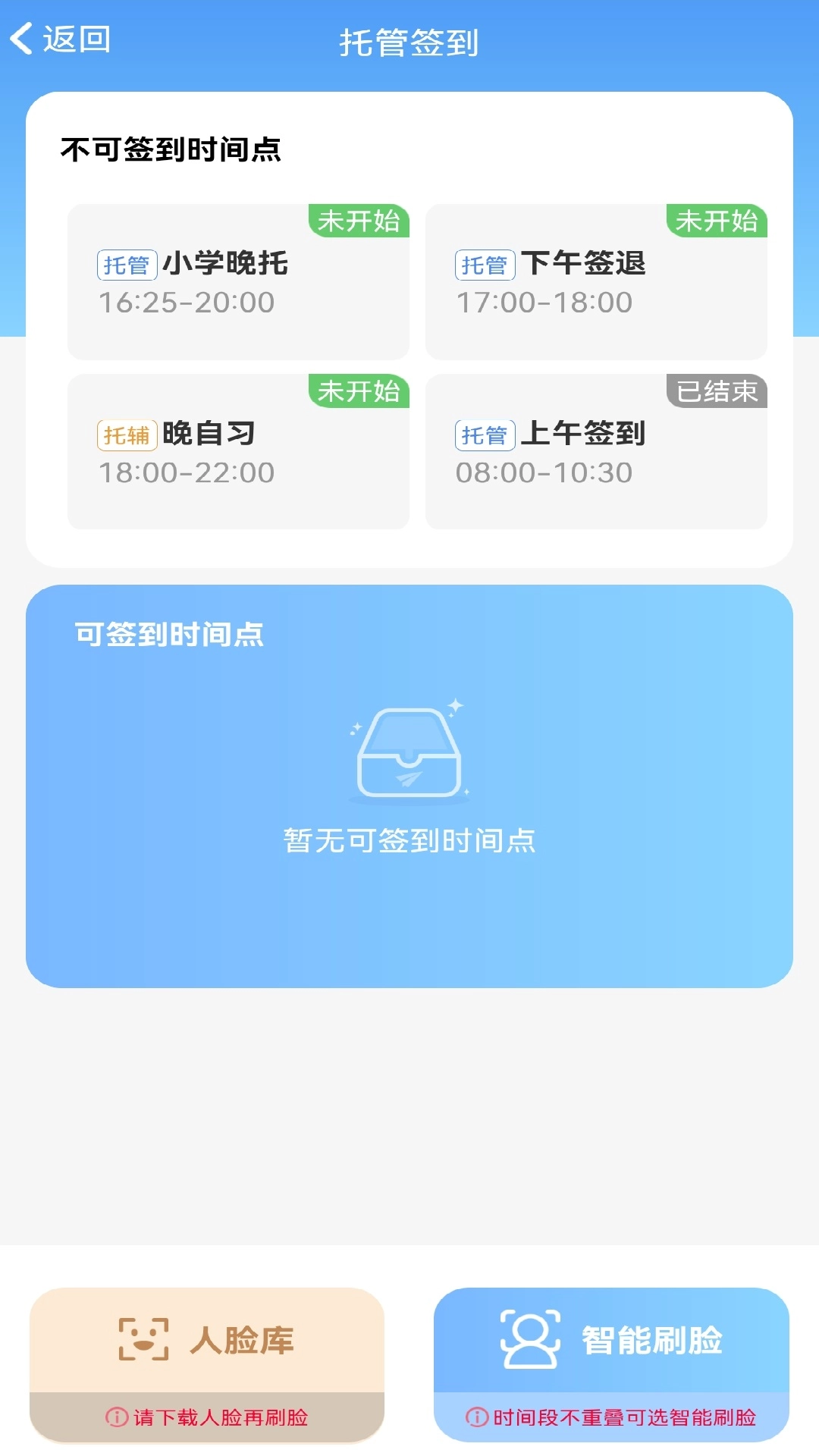Open the 晚自习 18:00-22:00 card

click(x=238, y=452)
